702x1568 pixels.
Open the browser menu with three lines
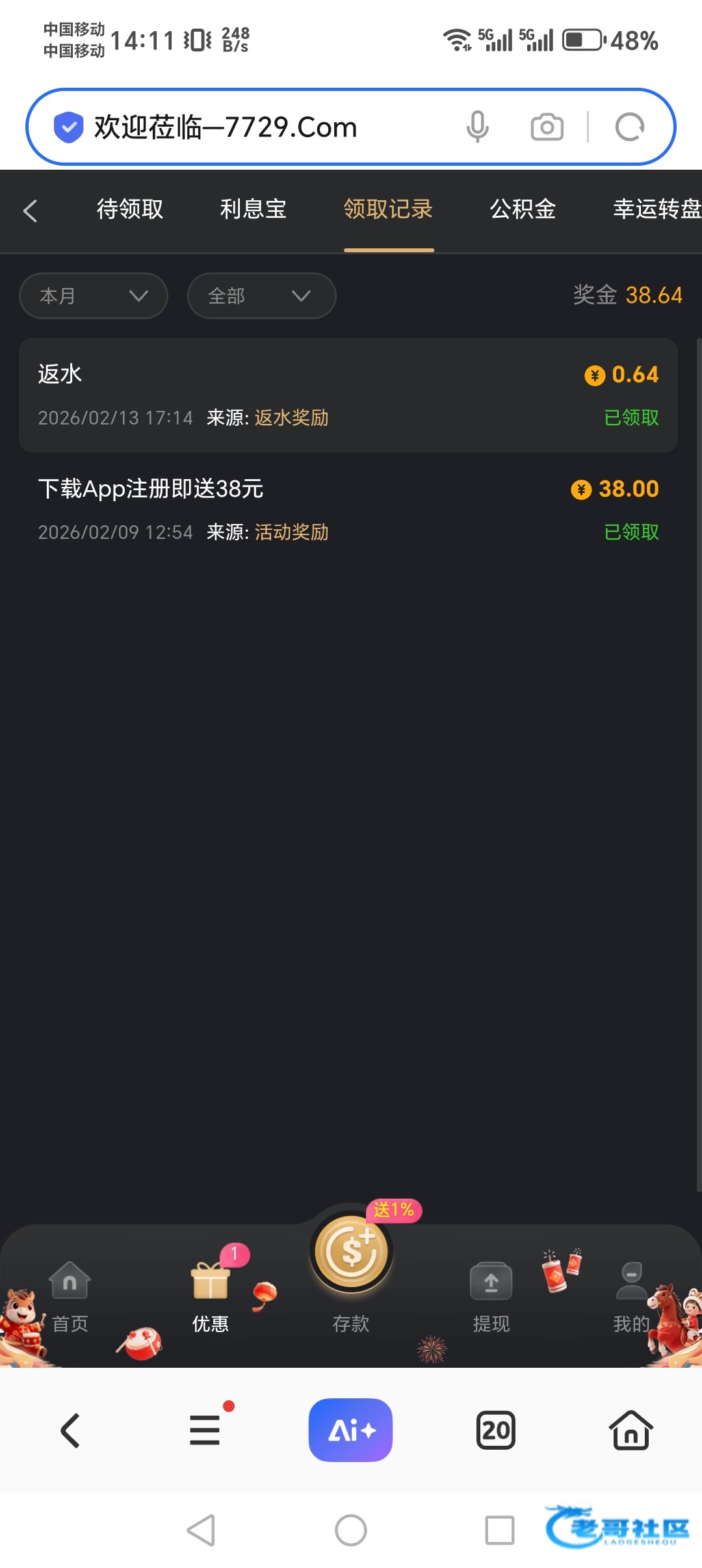click(205, 1430)
